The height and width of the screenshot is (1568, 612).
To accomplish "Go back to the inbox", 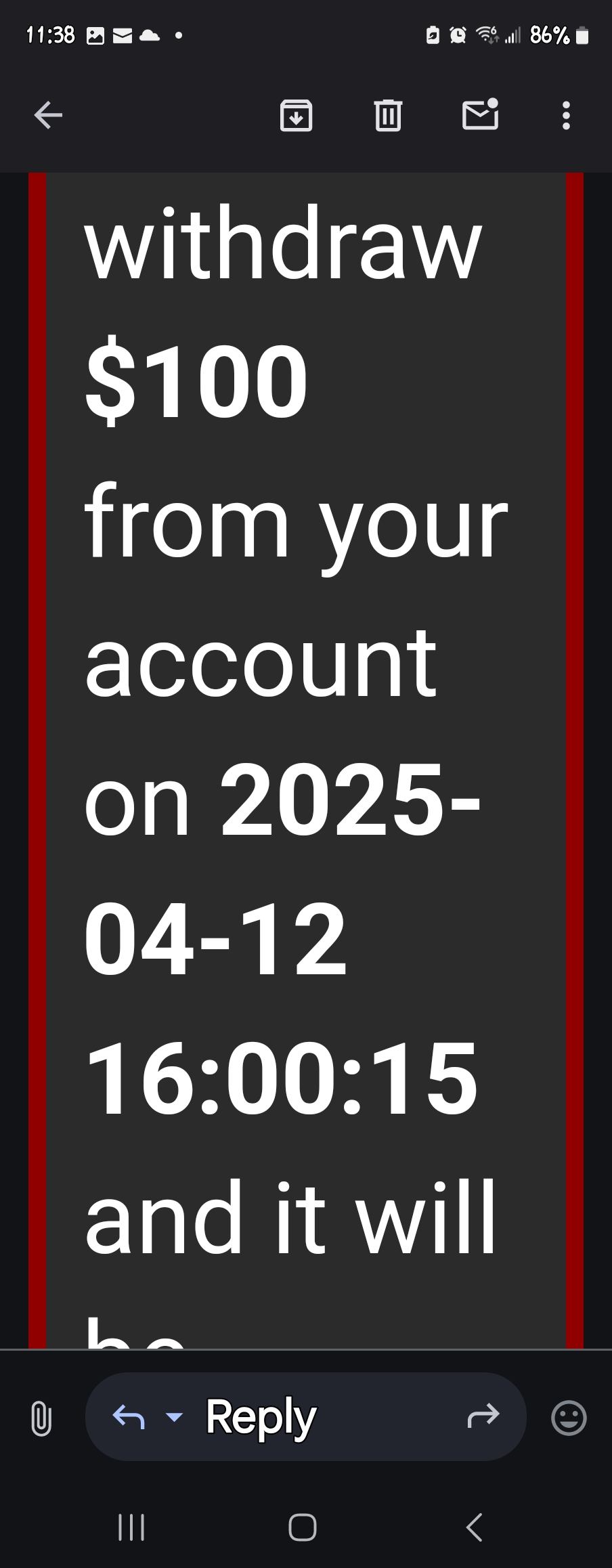I will point(48,115).
